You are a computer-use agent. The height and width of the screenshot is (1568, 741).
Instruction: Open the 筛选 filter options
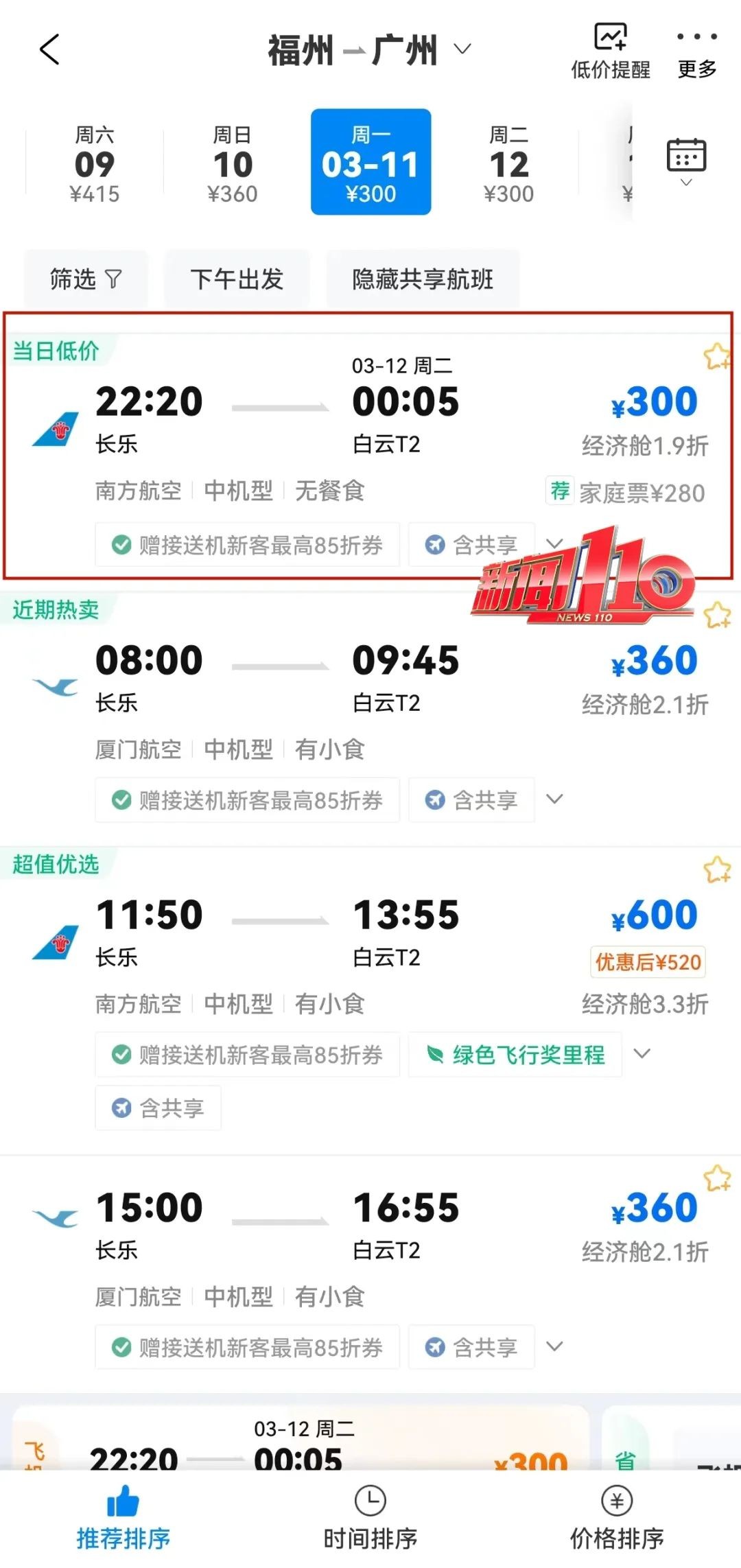(x=86, y=279)
